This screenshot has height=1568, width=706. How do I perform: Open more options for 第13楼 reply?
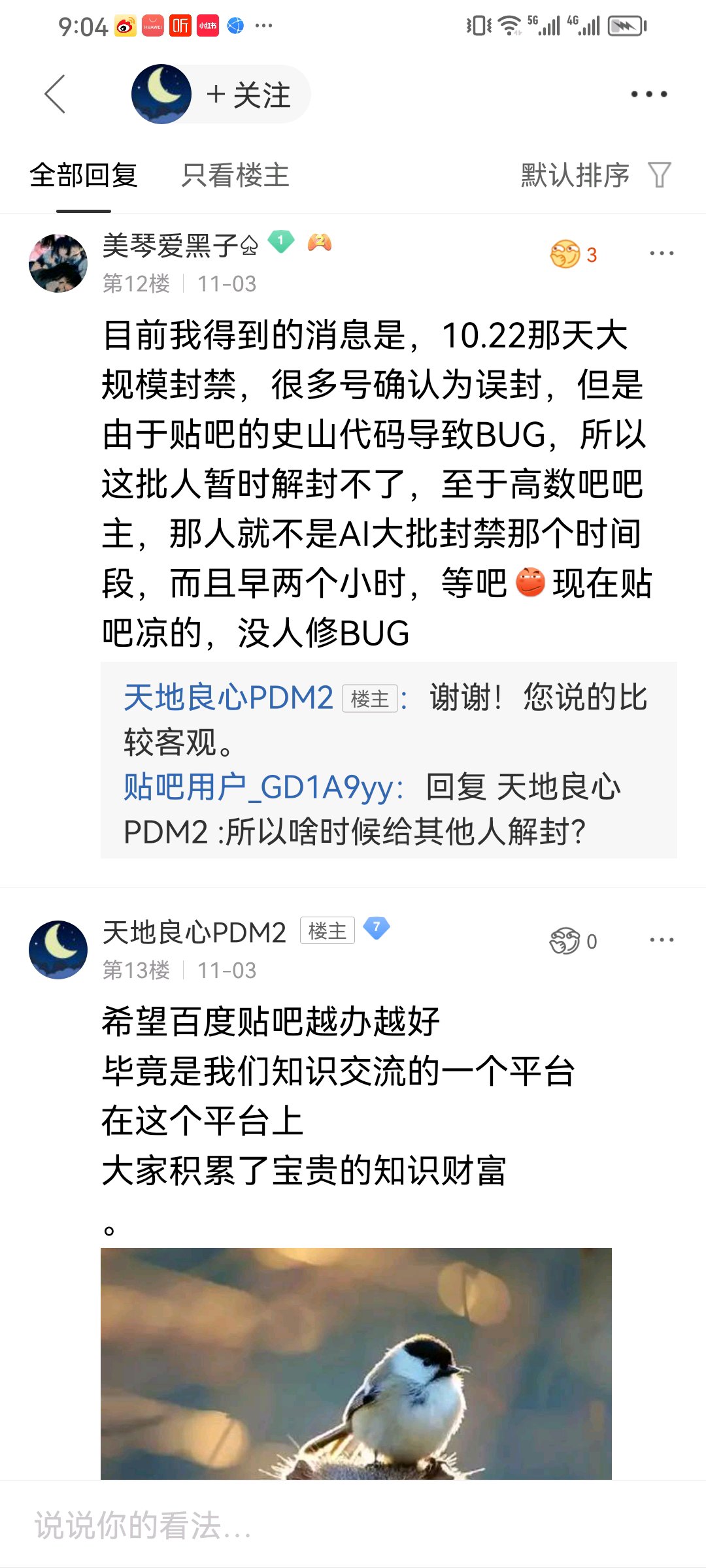[x=662, y=940]
